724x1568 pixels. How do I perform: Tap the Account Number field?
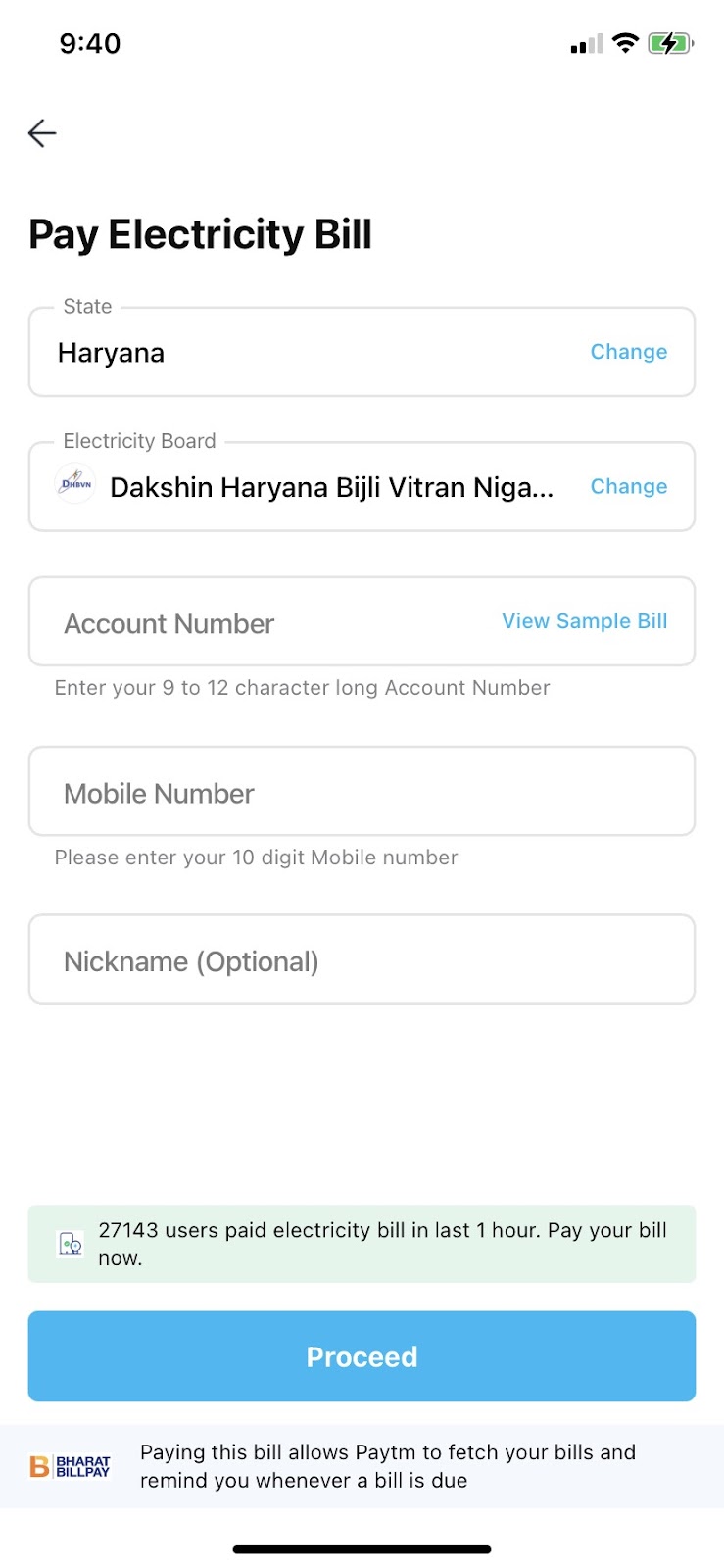[362, 622]
